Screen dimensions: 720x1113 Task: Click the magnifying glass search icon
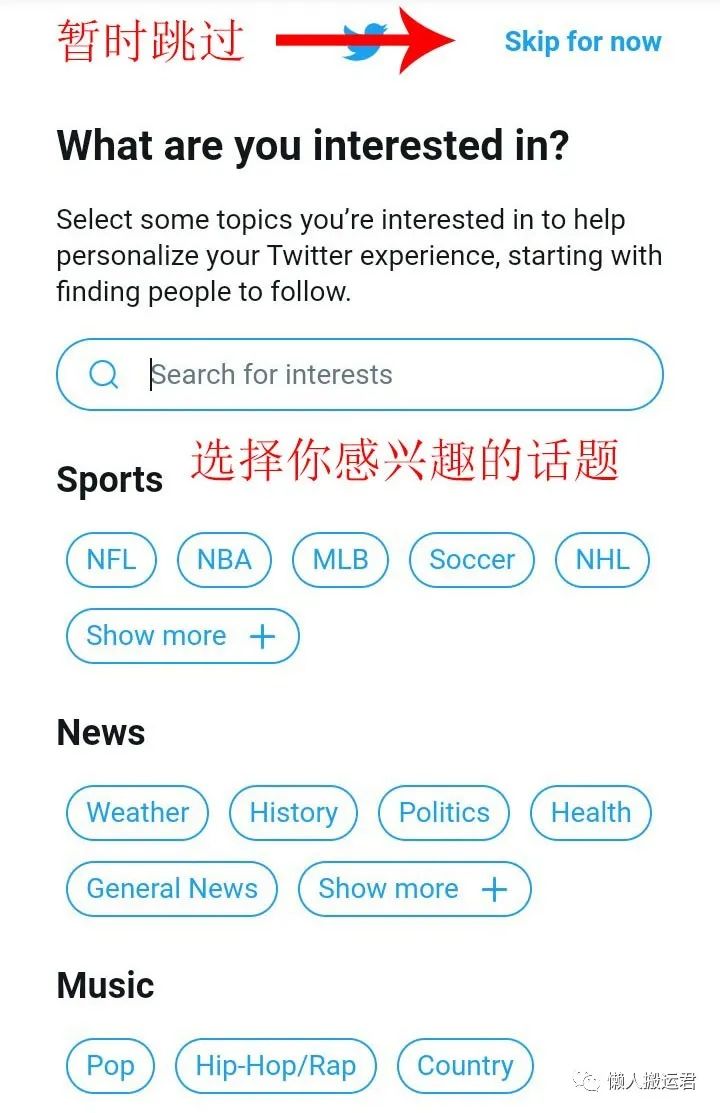tap(104, 374)
